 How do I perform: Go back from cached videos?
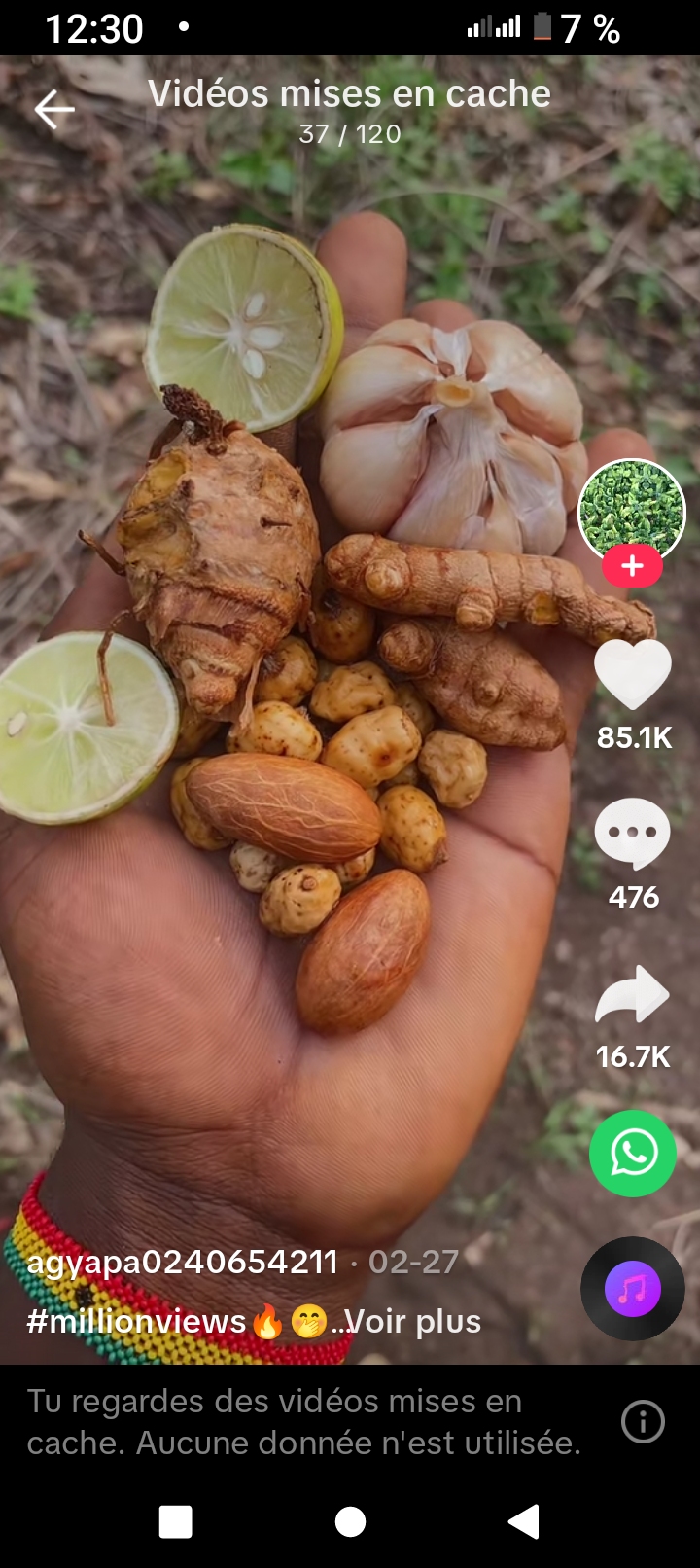click(54, 109)
